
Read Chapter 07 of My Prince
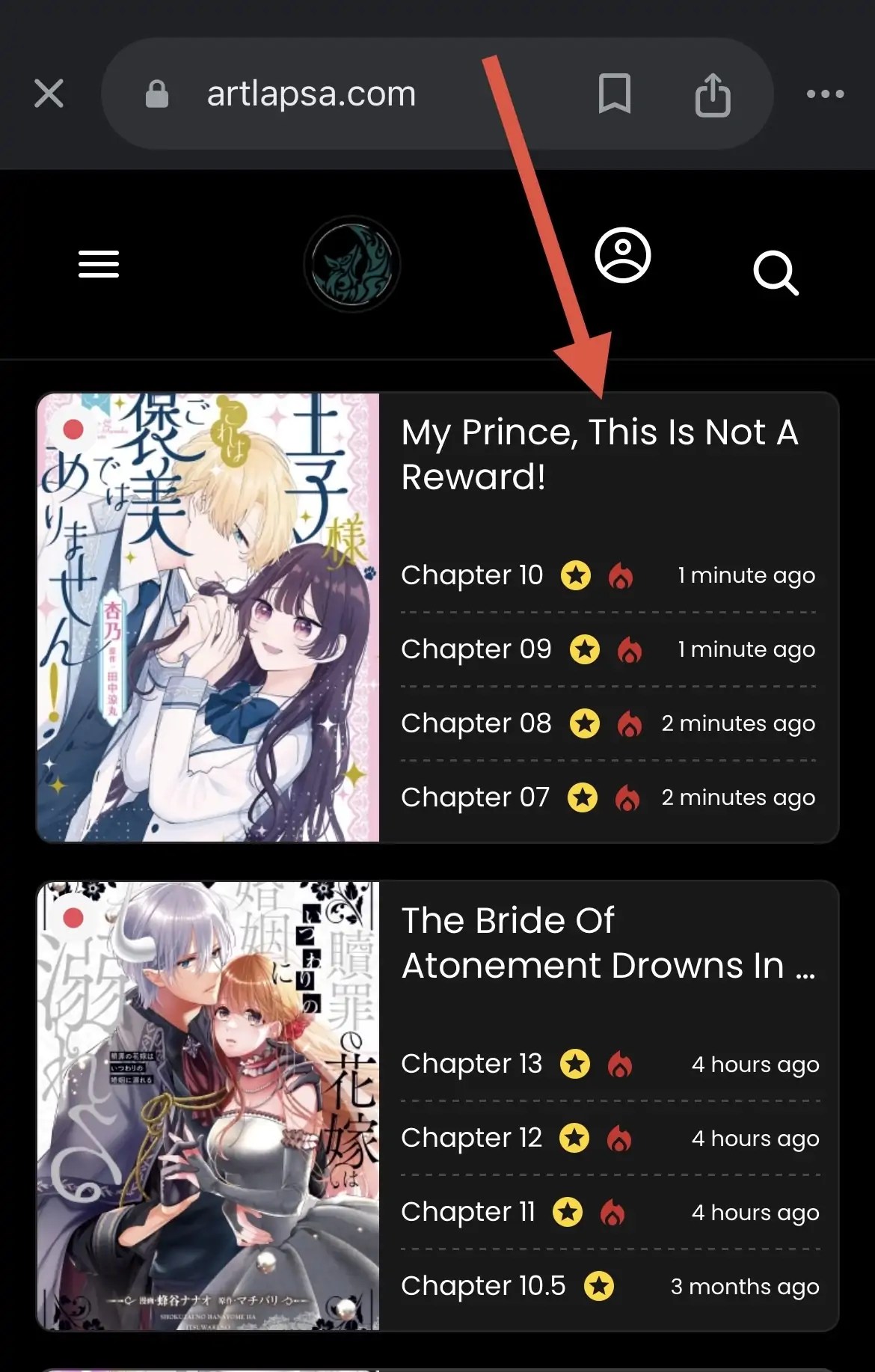tap(476, 797)
